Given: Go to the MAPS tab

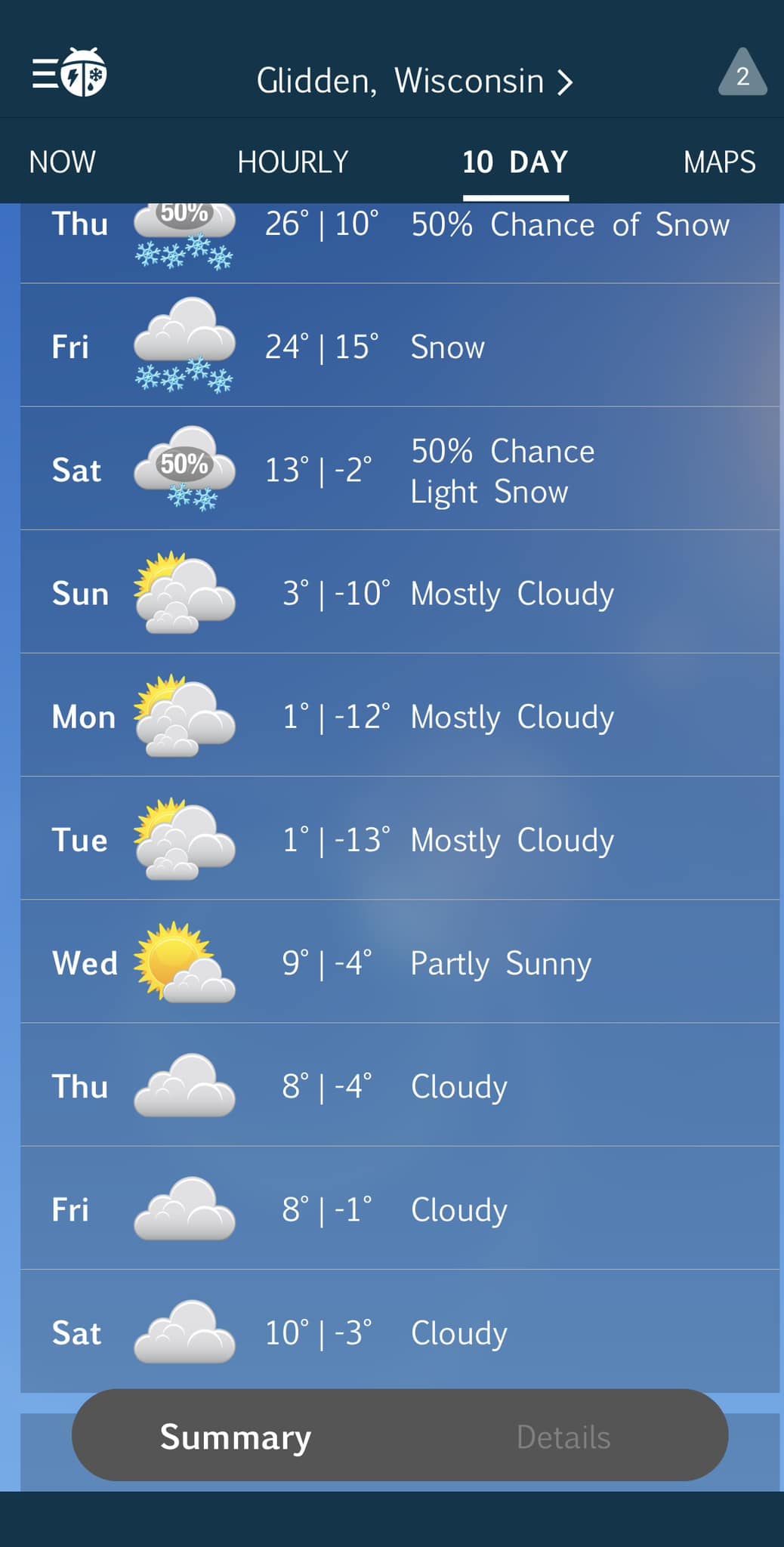Looking at the screenshot, I should [x=719, y=162].
